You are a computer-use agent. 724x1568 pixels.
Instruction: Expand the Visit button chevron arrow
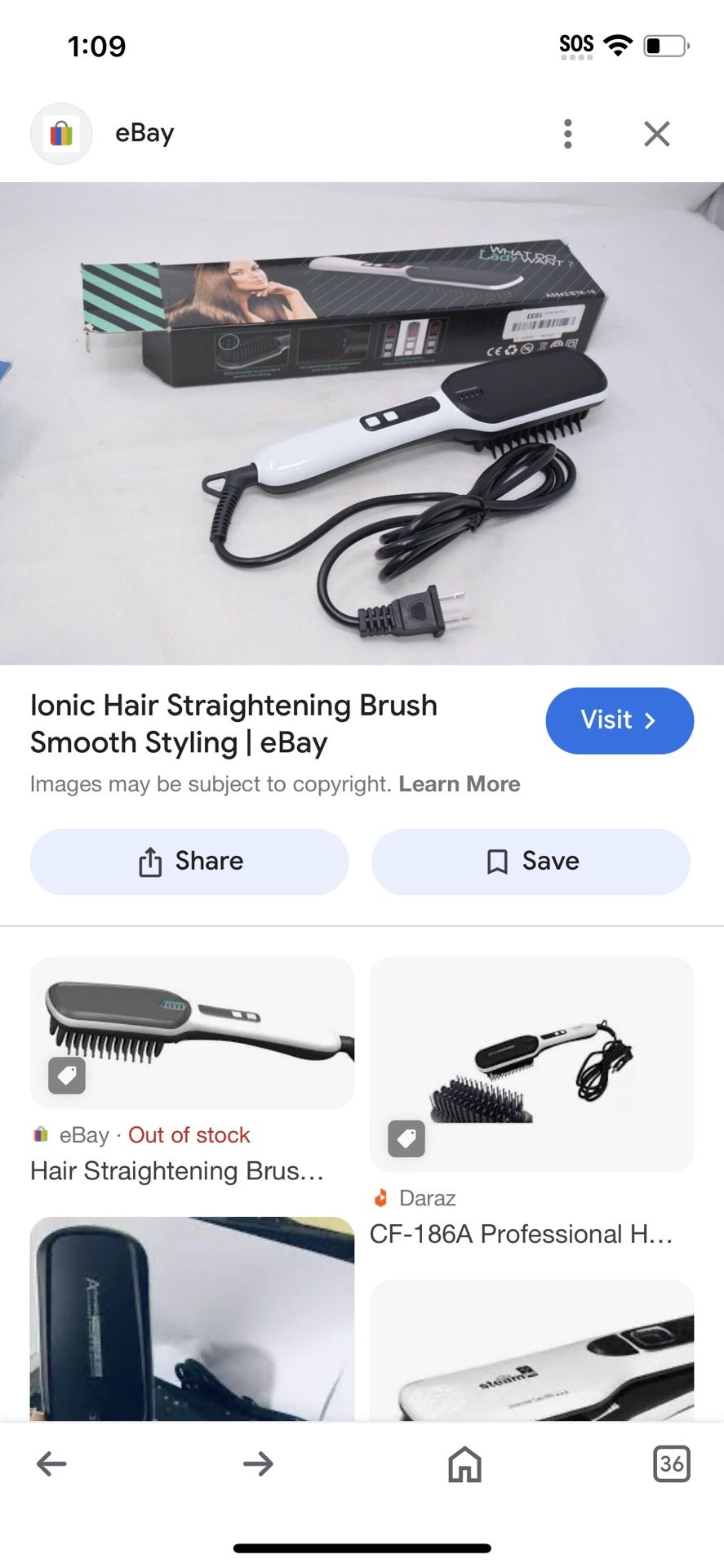(651, 720)
